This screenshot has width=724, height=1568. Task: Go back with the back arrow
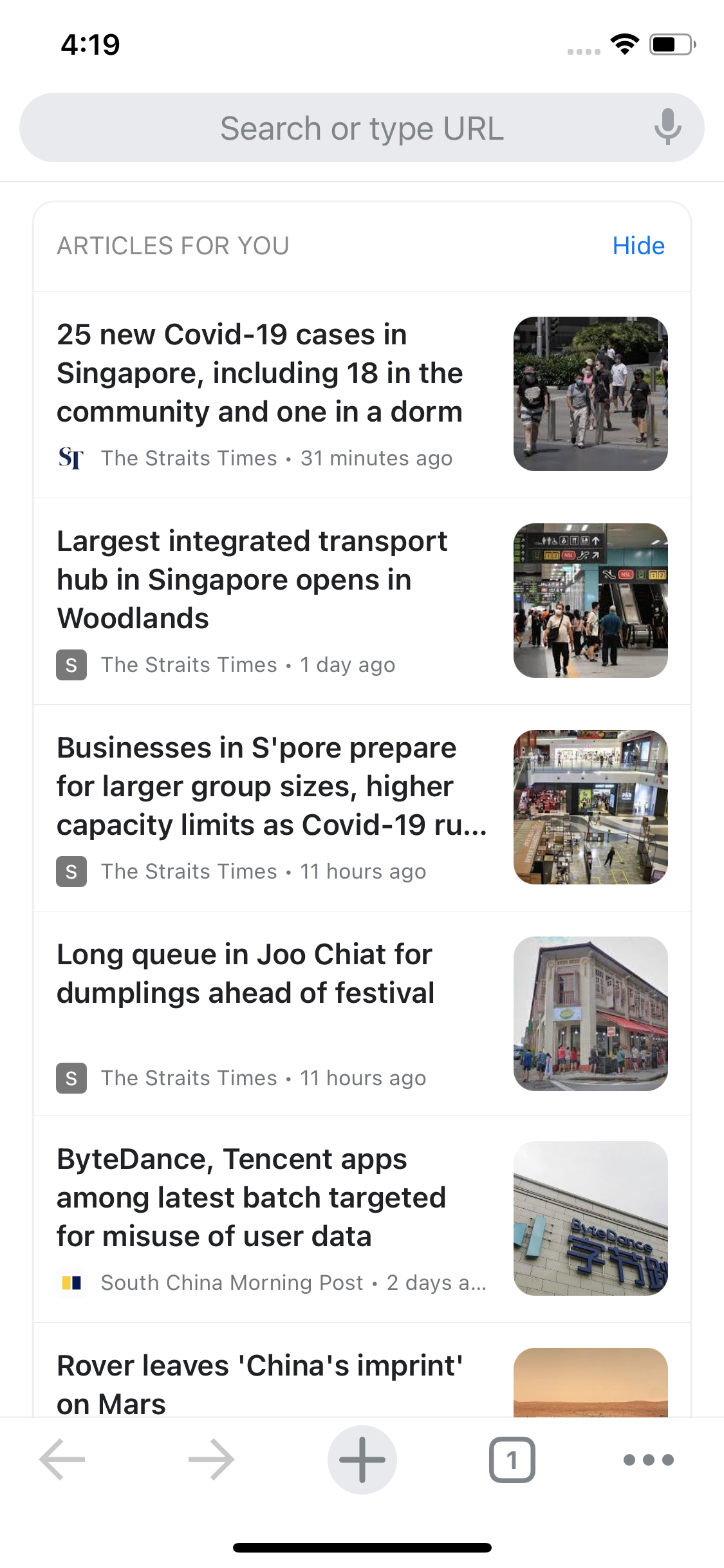[62, 1460]
